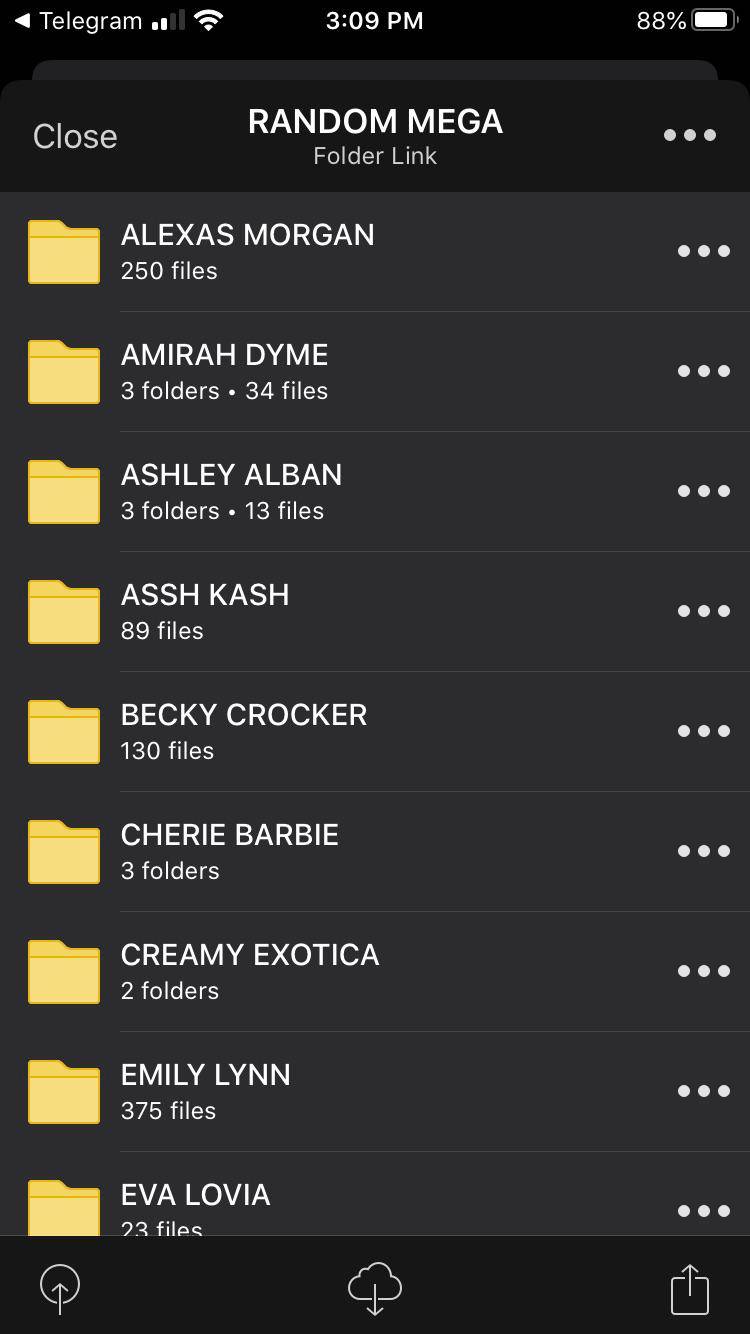Tap Close to dismiss the folder link
Viewport: 750px width, 1334px height.
pos(74,135)
